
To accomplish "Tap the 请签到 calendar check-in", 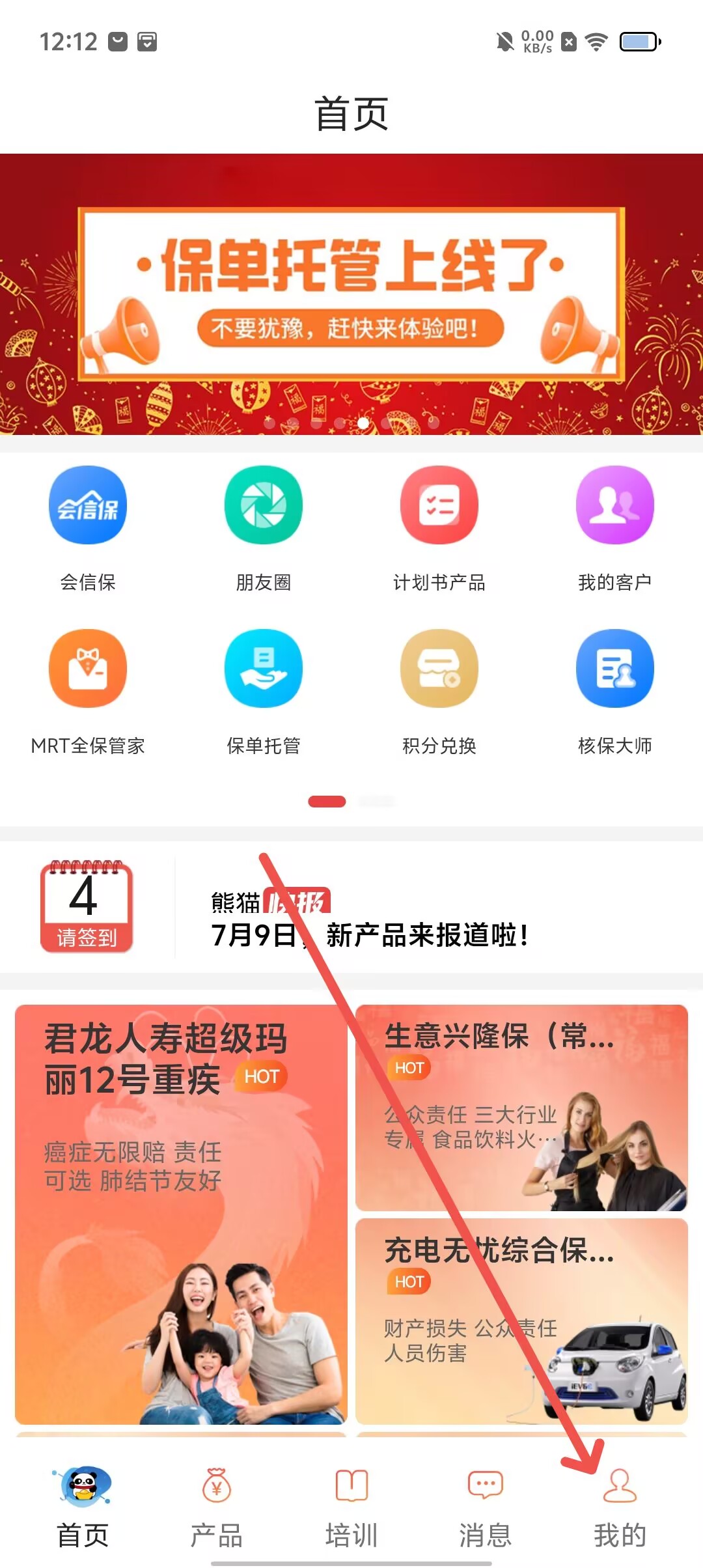I will 87,907.
